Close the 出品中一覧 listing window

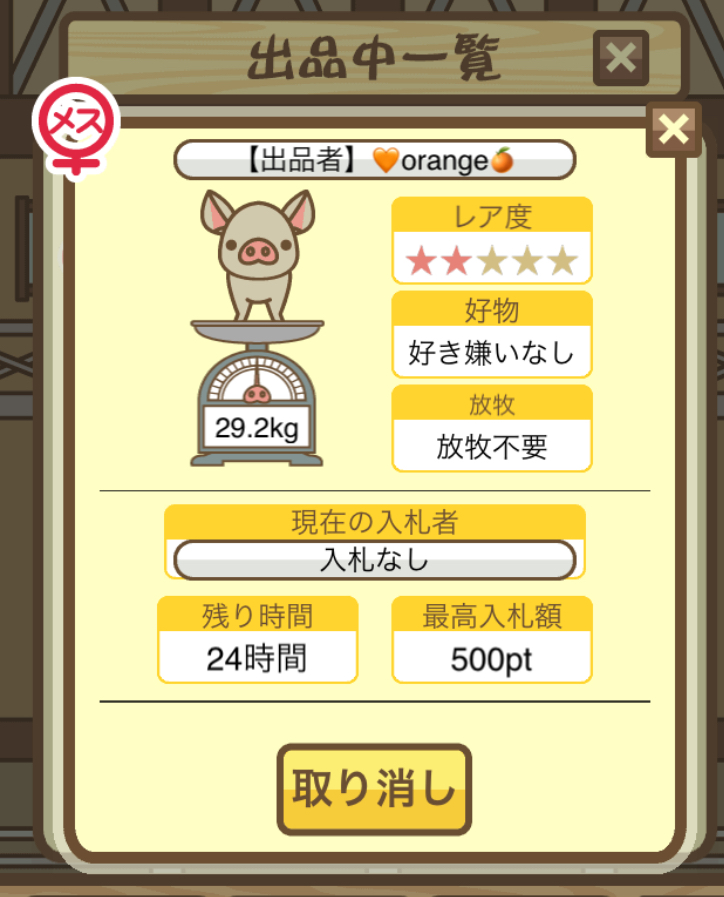(620, 58)
